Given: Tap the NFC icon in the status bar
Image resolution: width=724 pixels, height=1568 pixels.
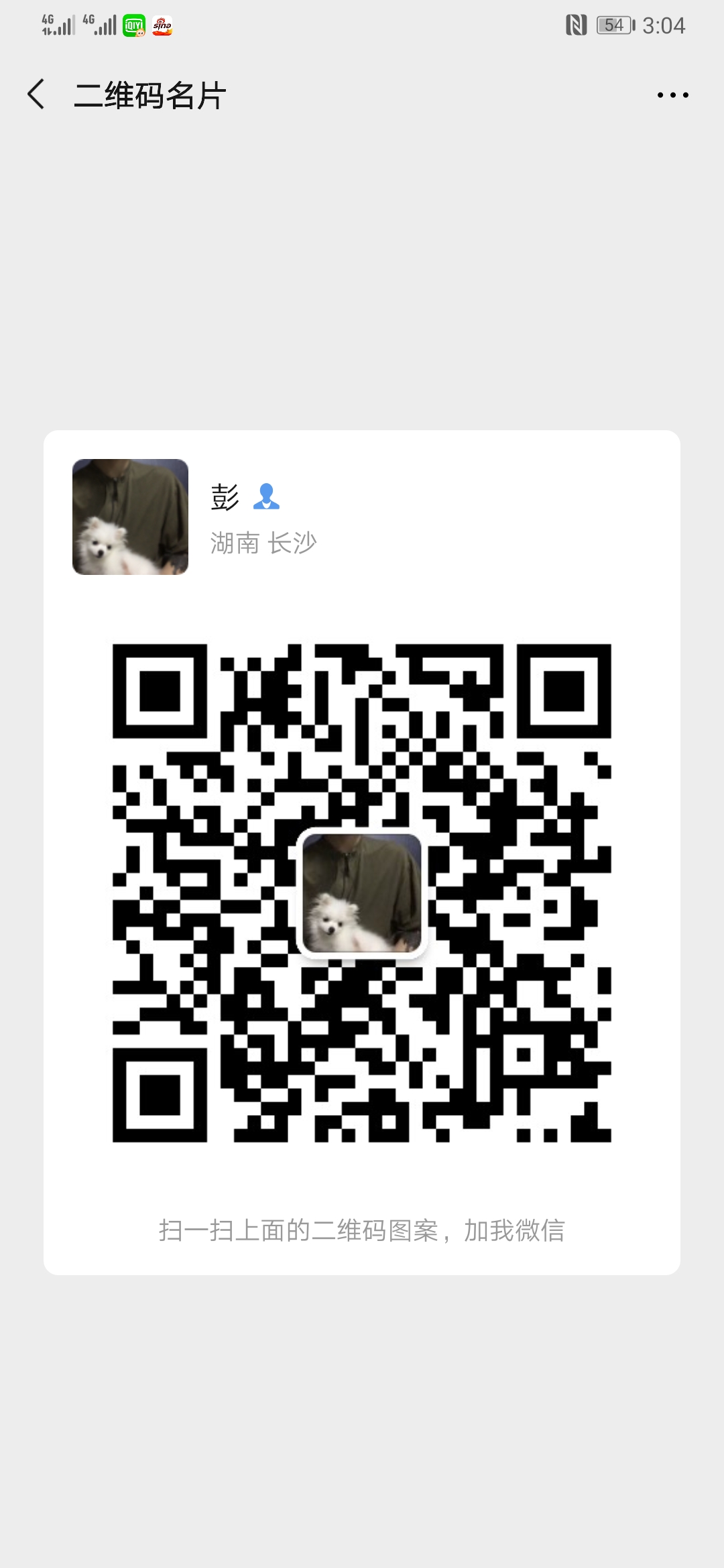Looking at the screenshot, I should 575,24.
